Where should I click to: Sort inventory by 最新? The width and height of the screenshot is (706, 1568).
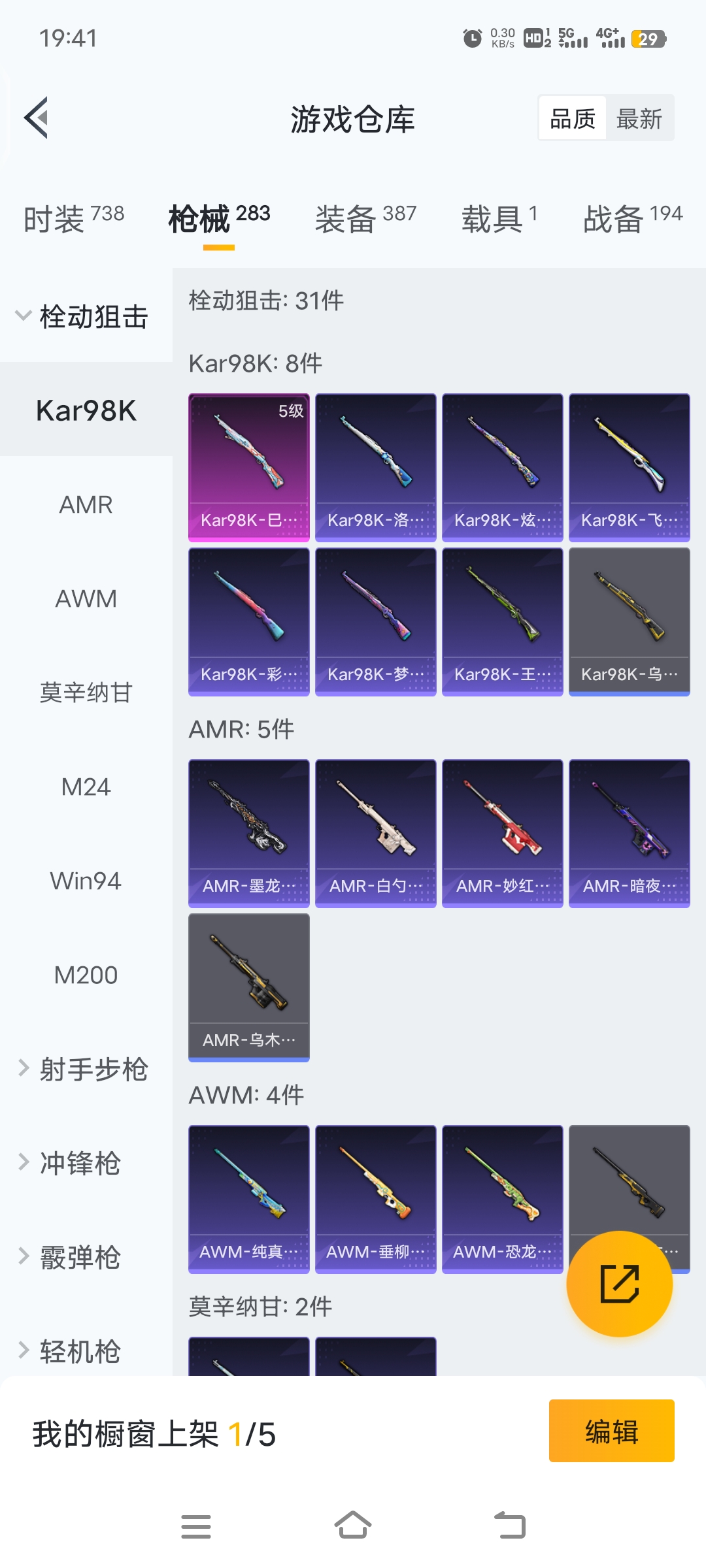639,119
